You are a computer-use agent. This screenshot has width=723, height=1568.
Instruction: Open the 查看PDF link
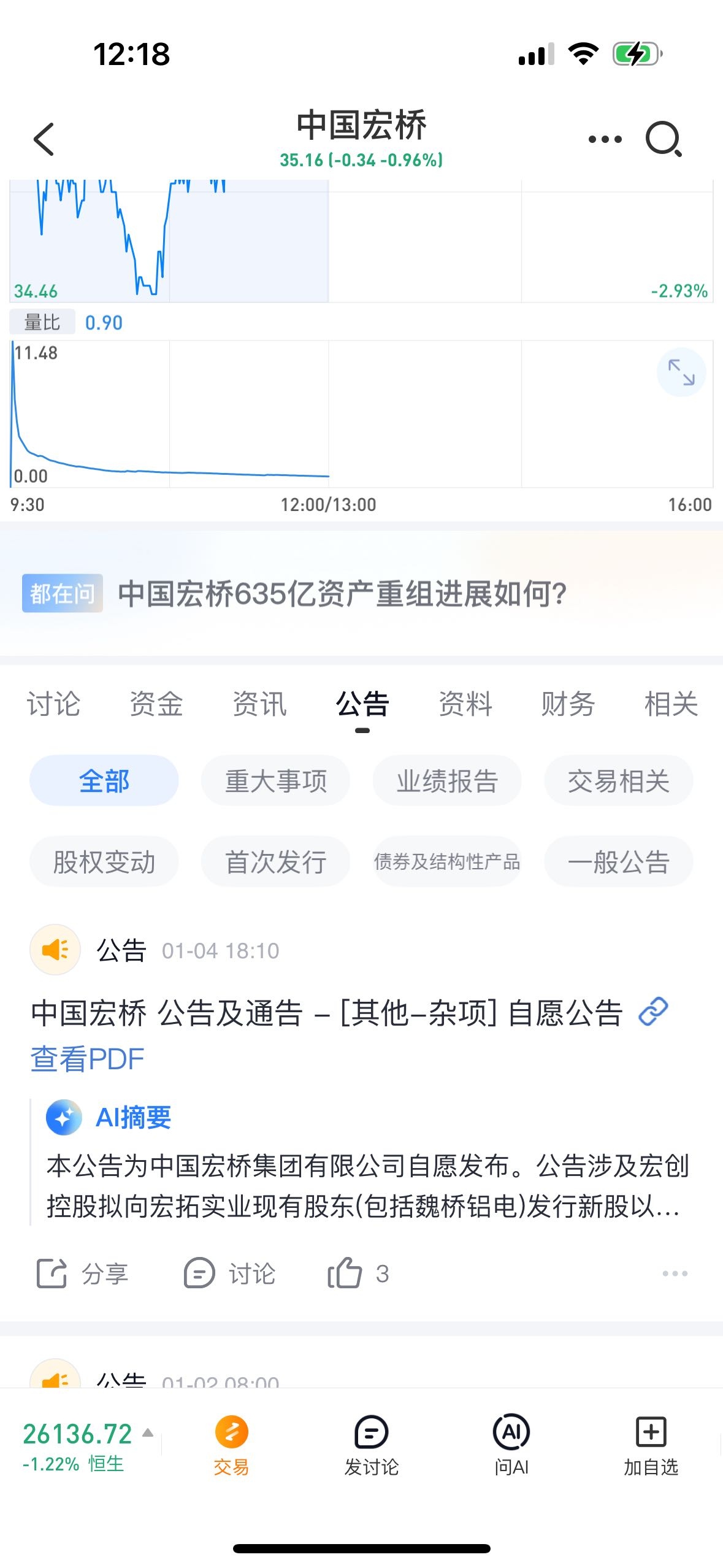86,1058
